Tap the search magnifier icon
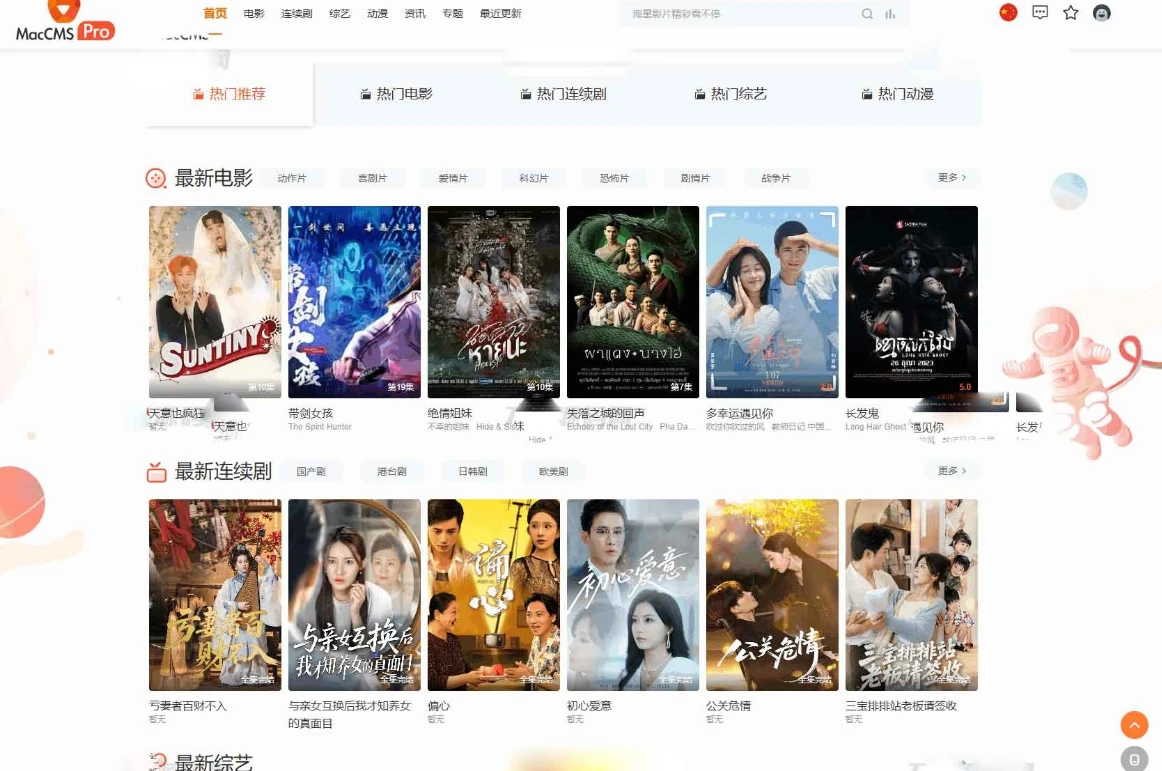The width and height of the screenshot is (1162, 771). coord(867,14)
